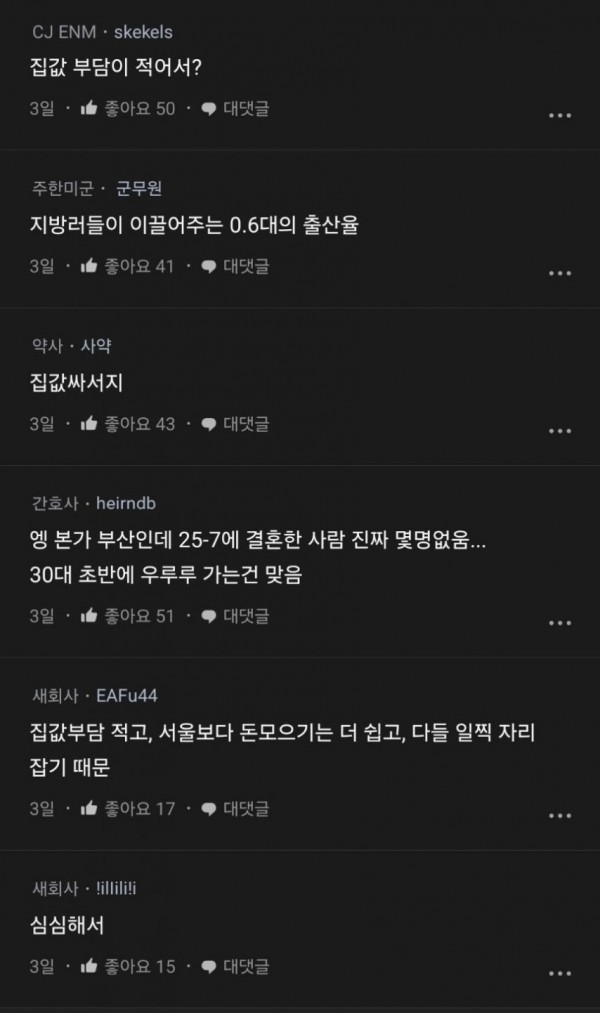Screen dimensions: 600x1013
Task: Reply to EAFu44's comment
Action: [x=235, y=809]
